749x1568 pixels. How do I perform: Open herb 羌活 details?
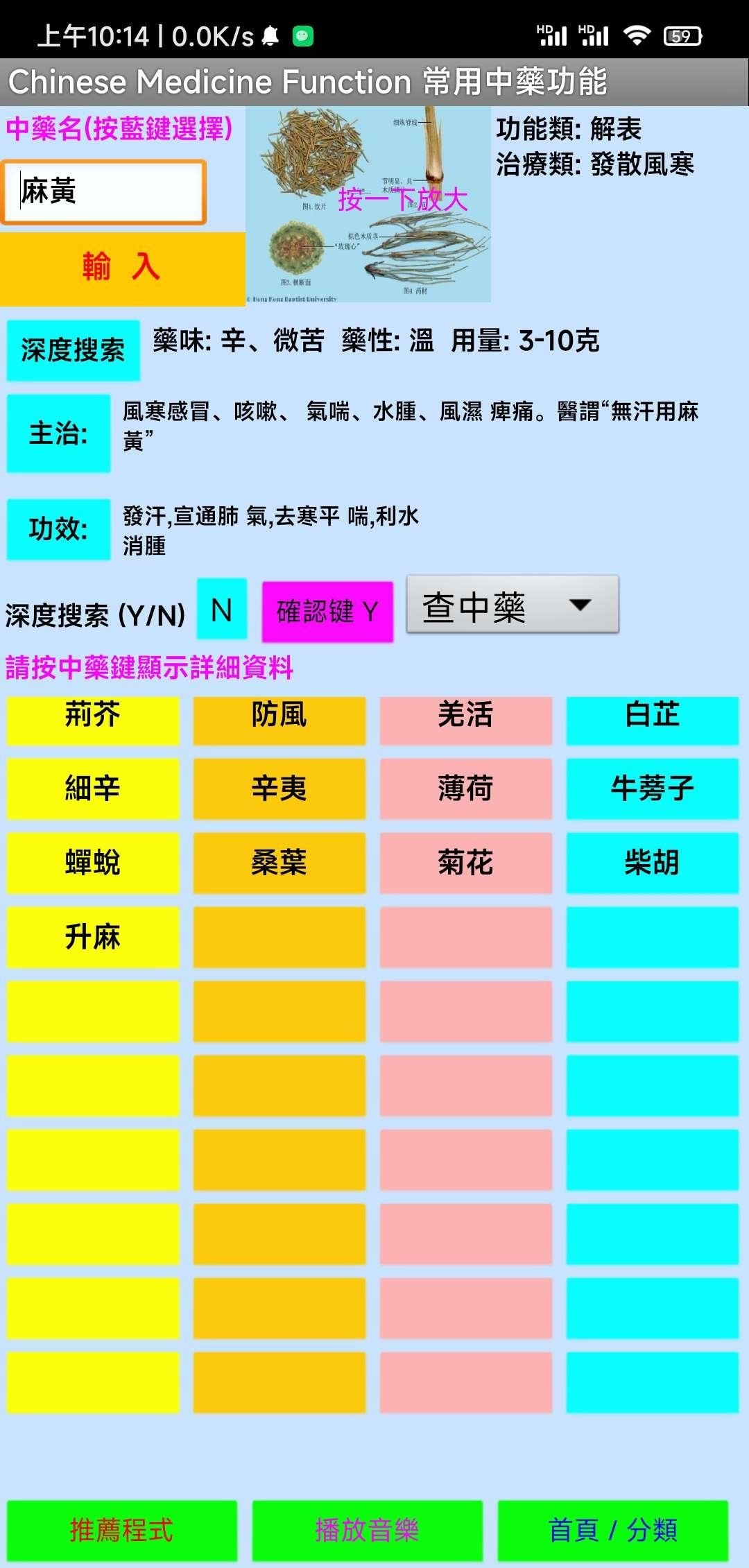[x=465, y=718]
